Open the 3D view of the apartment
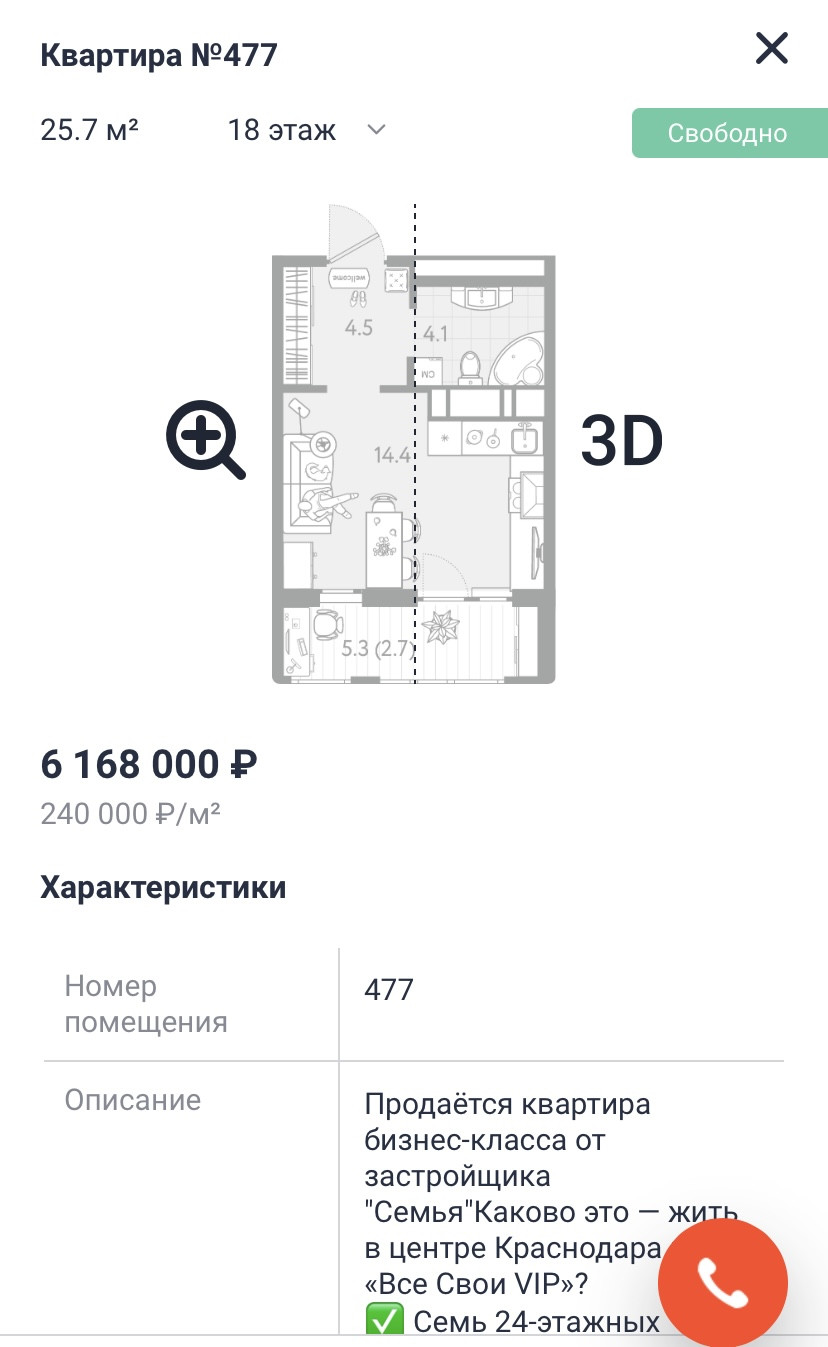The height and width of the screenshot is (1347, 828). [622, 441]
